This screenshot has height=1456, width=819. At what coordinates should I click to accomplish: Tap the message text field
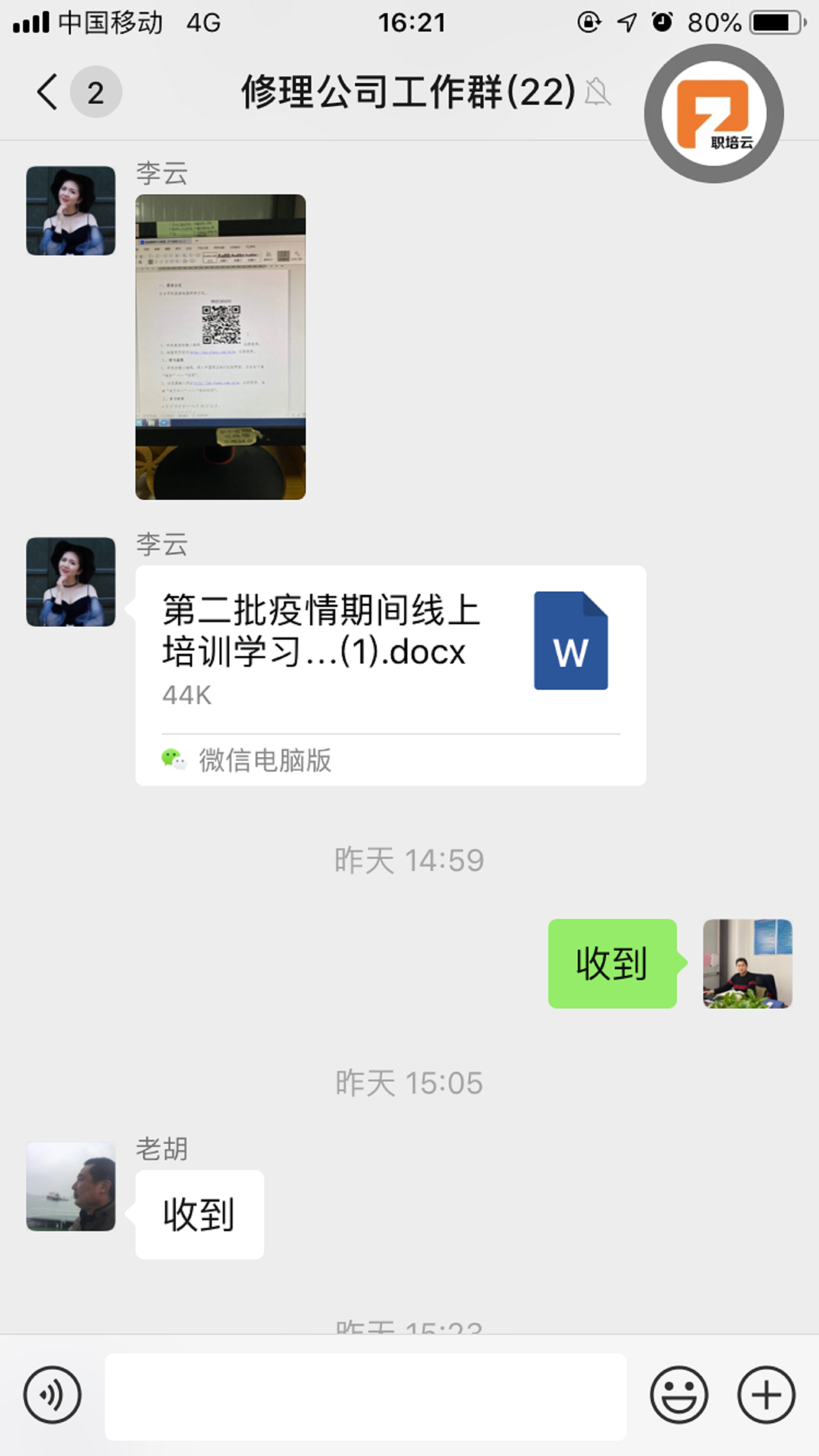click(x=365, y=1396)
